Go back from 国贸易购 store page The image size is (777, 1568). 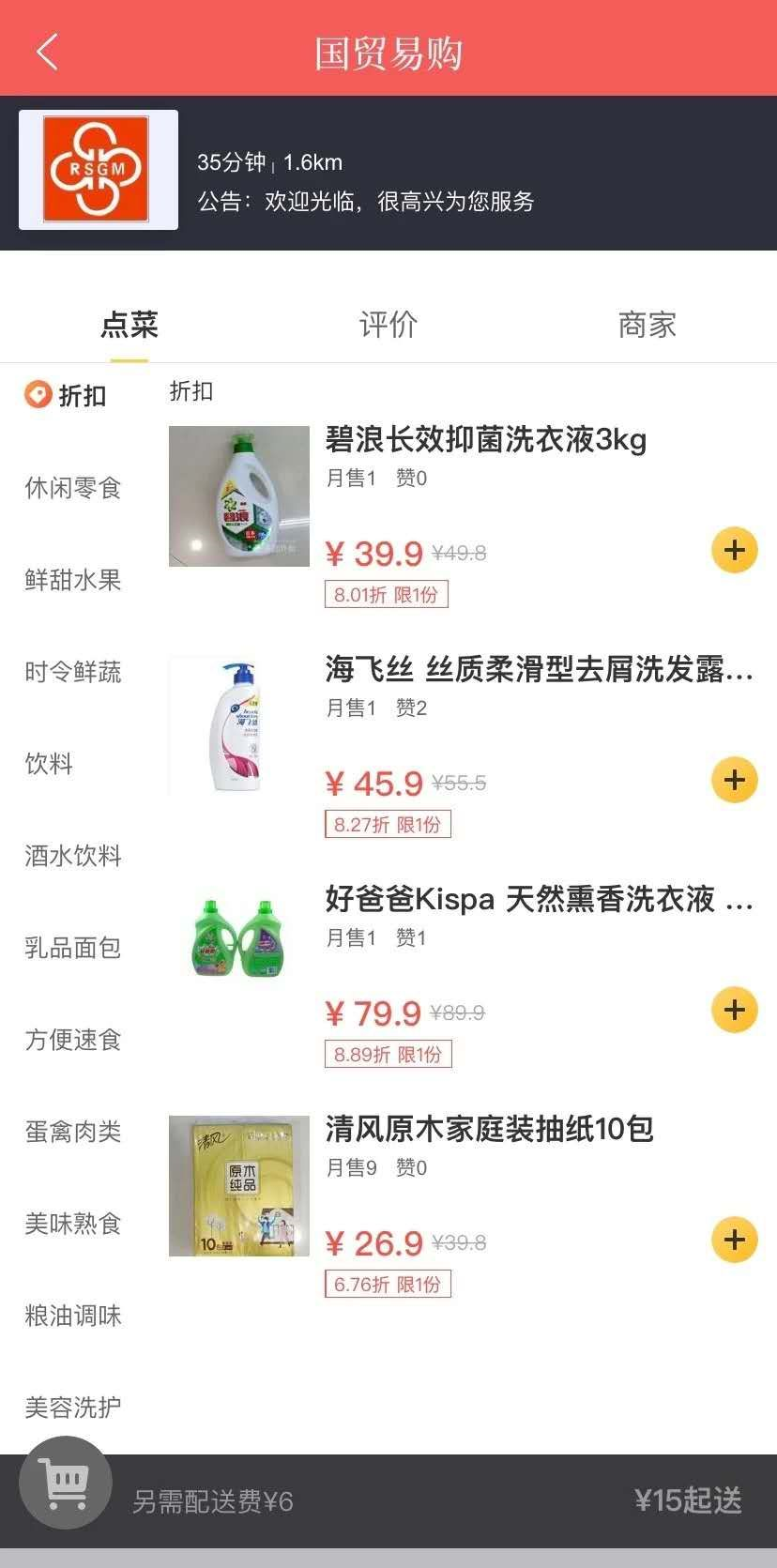47,53
